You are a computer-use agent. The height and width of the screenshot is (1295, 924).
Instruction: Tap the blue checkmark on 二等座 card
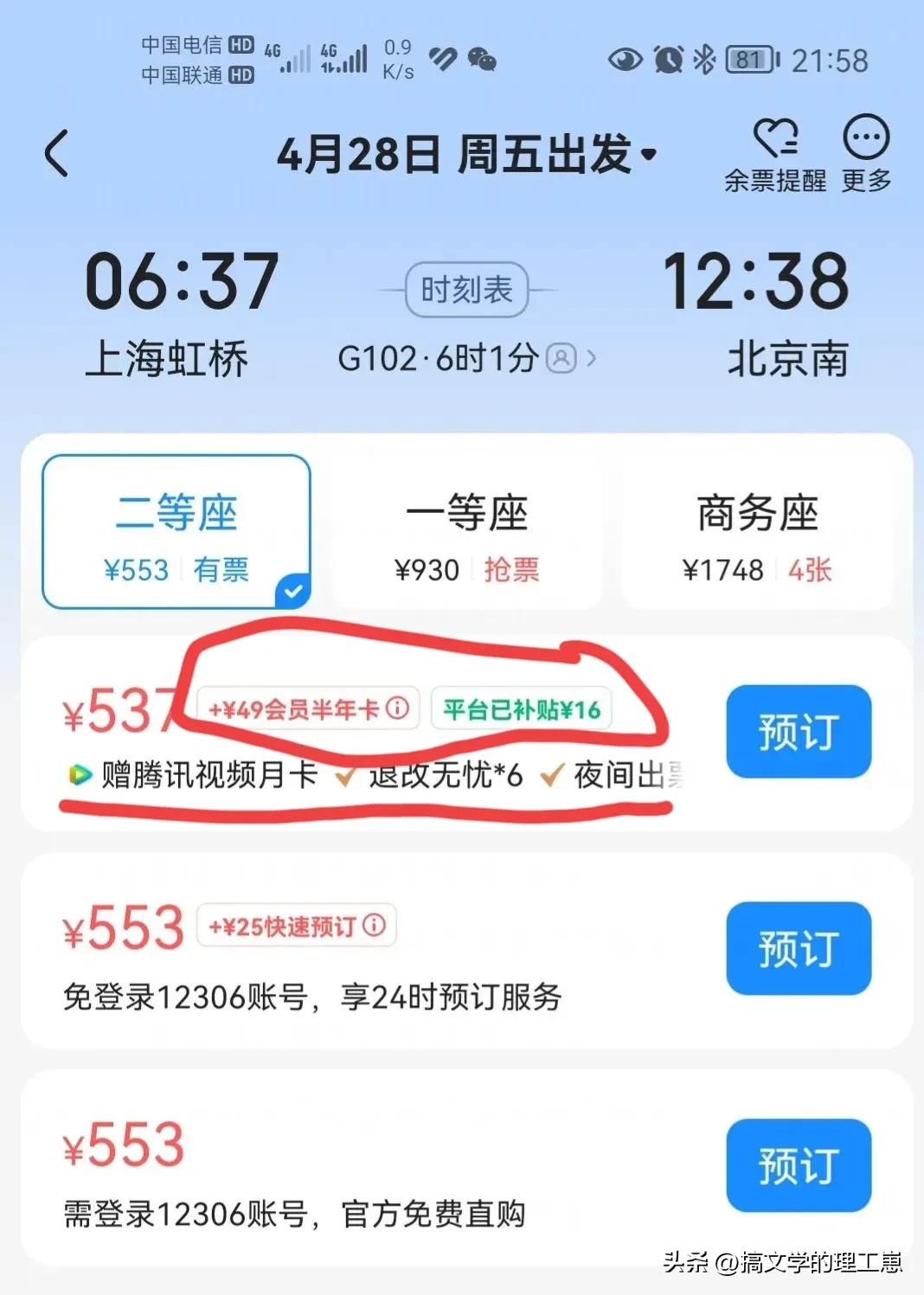(x=292, y=590)
